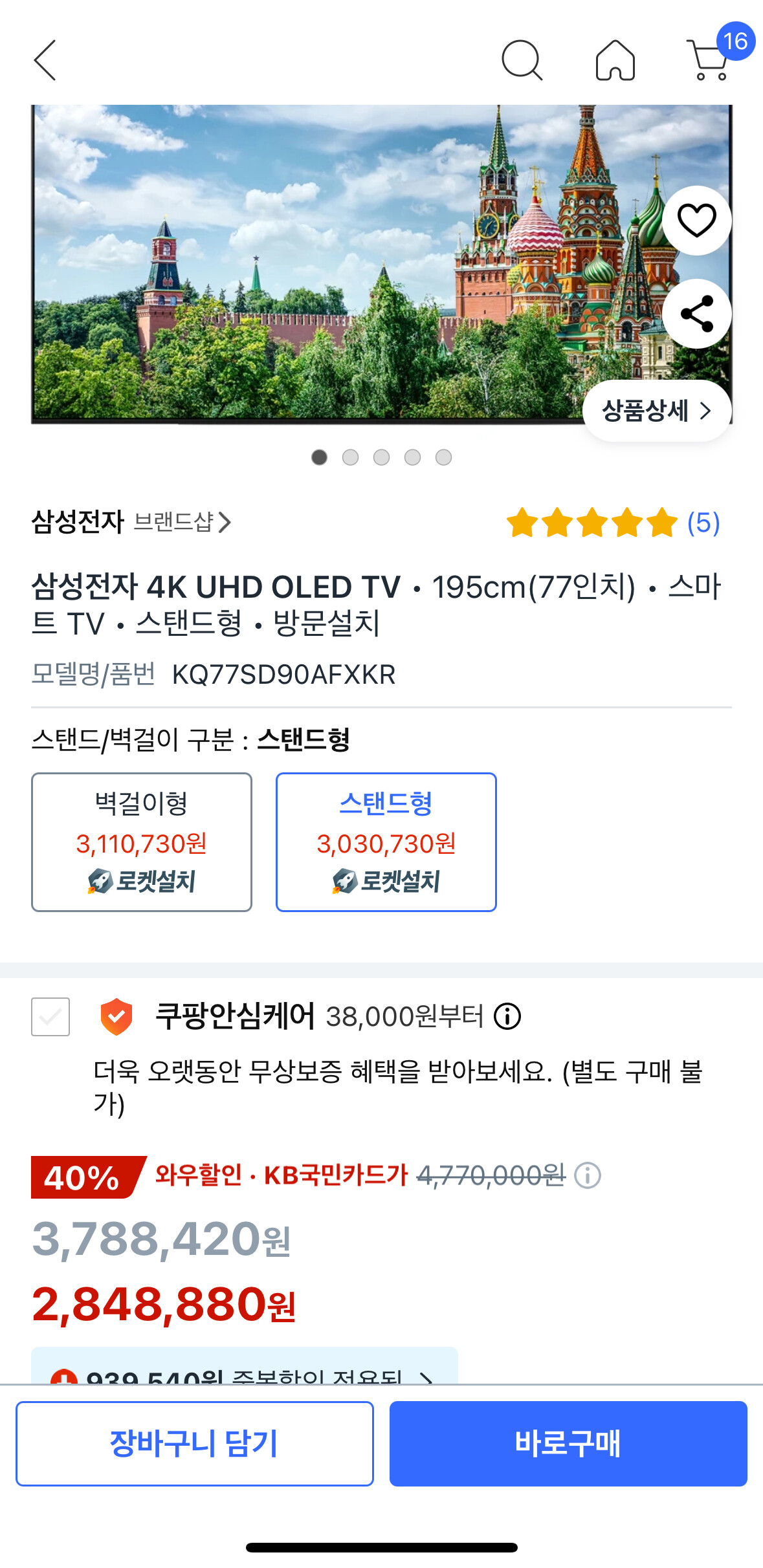The height and width of the screenshot is (1568, 763).
Task: View the five-star reviews (5)
Action: click(x=613, y=523)
